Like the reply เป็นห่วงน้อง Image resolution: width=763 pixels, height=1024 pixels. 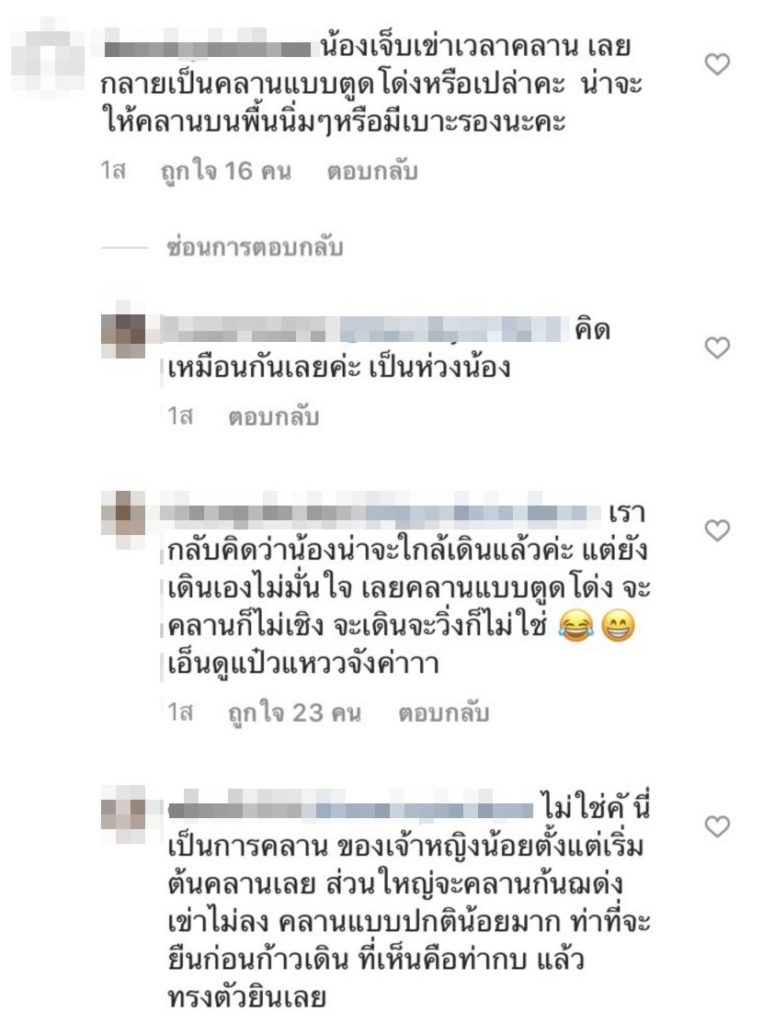coord(718,348)
